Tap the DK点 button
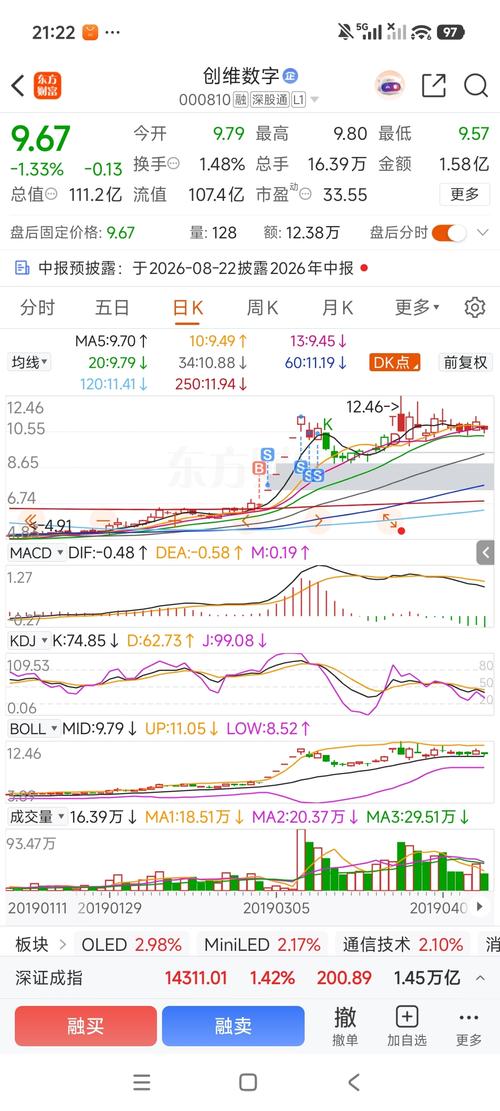500x1111 pixels. tap(395, 362)
